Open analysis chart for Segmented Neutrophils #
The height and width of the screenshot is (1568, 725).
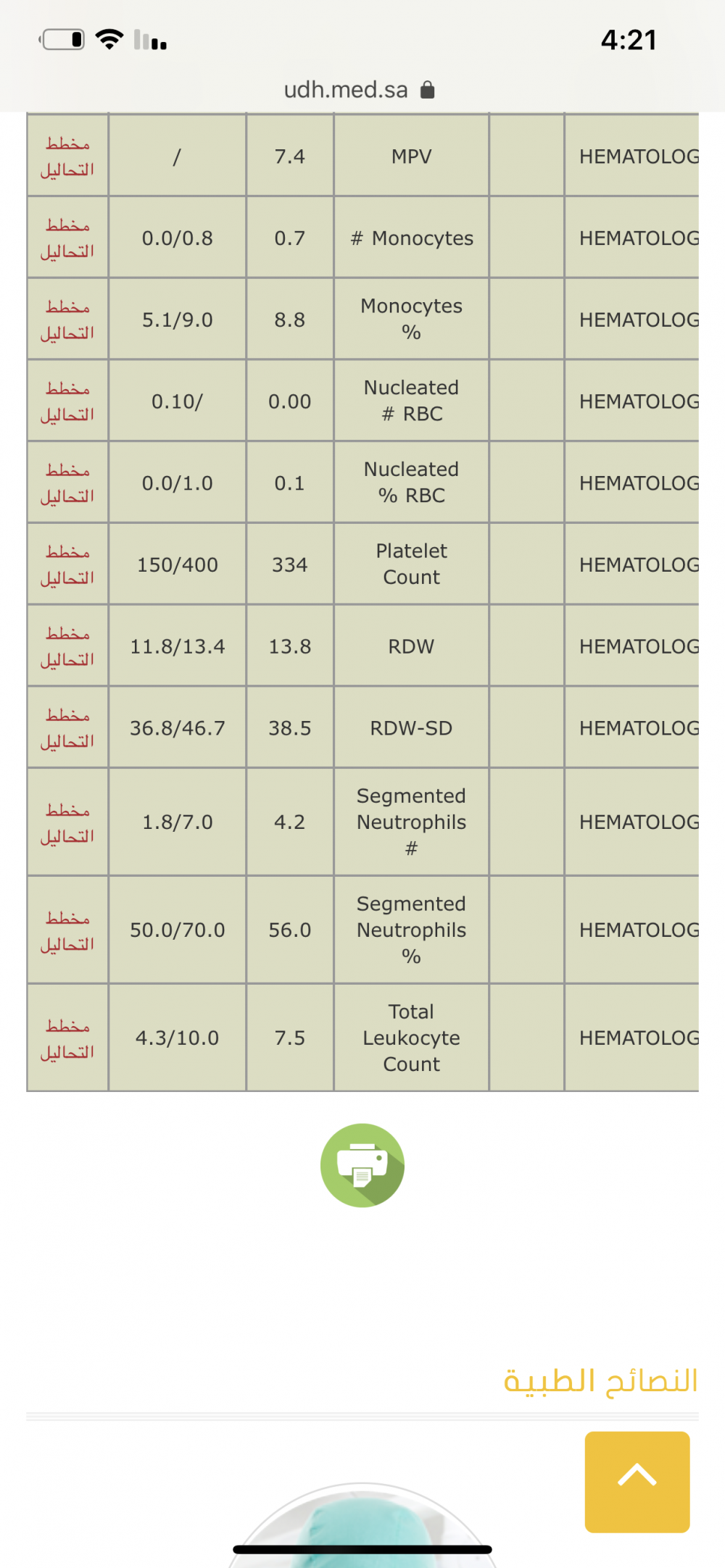[67, 823]
